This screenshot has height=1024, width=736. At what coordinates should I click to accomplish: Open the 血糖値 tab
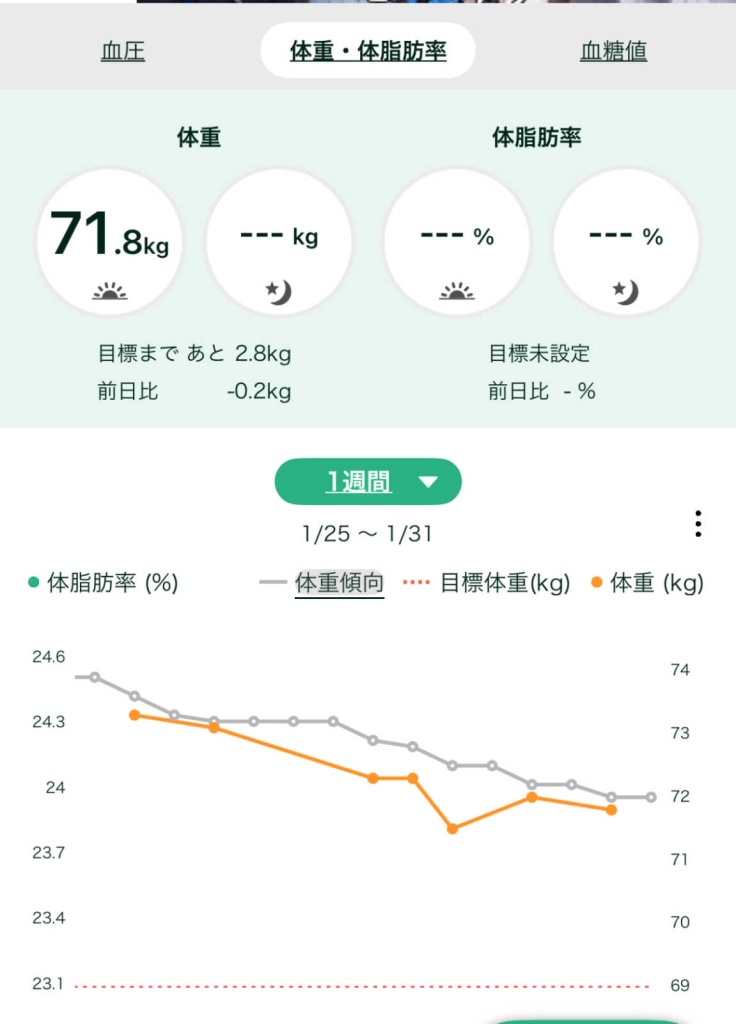613,51
